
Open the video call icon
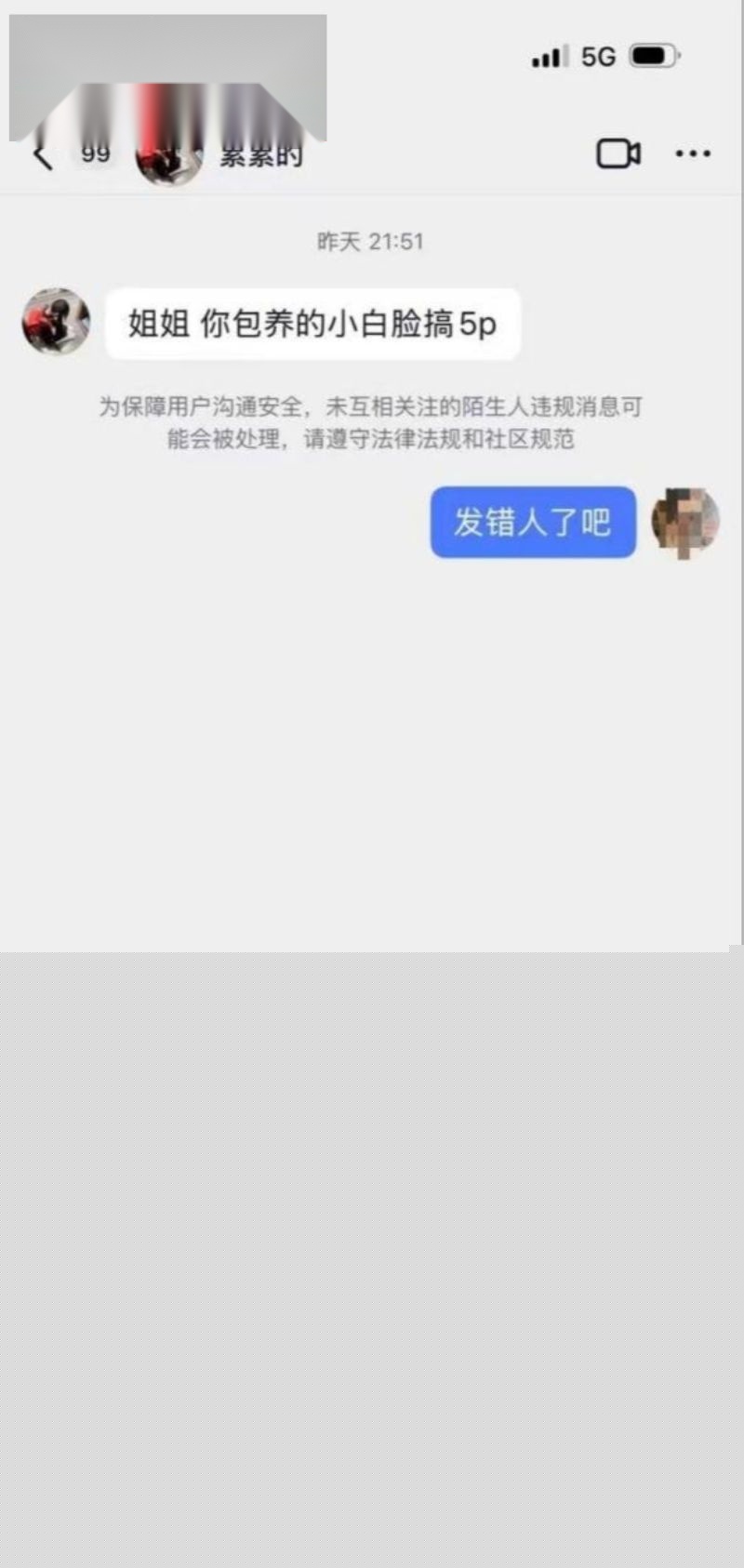click(620, 153)
